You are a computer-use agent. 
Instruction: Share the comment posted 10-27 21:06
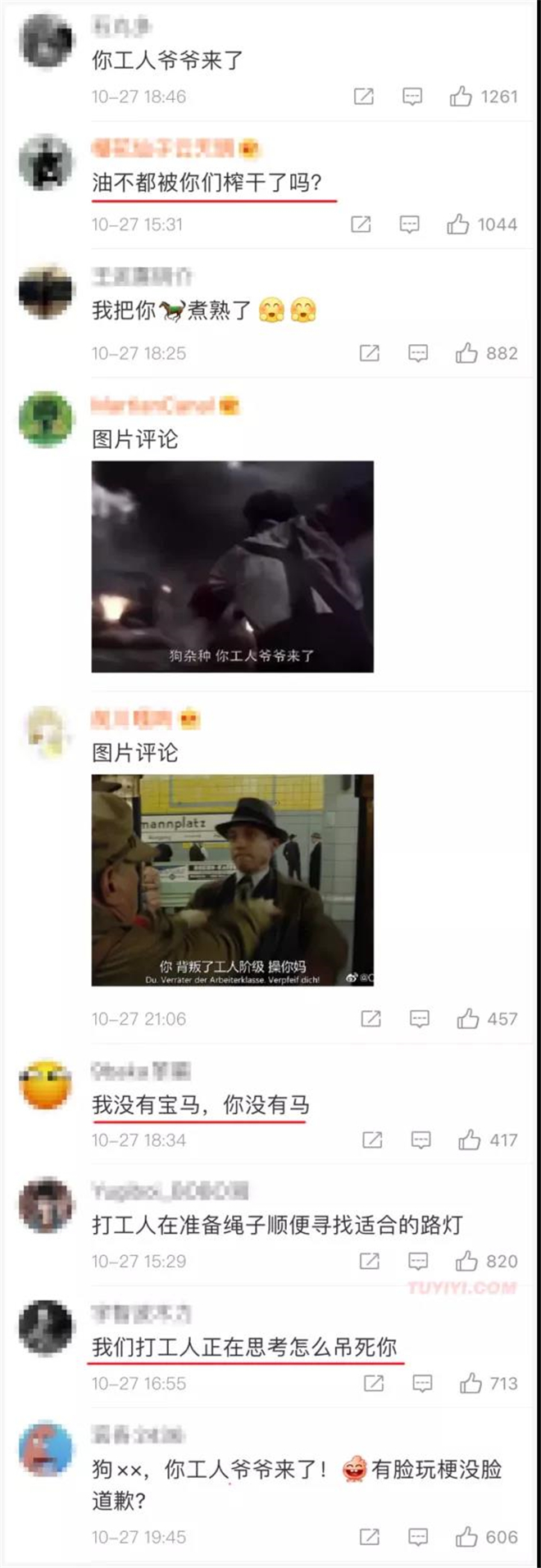pyautogui.click(x=371, y=1018)
